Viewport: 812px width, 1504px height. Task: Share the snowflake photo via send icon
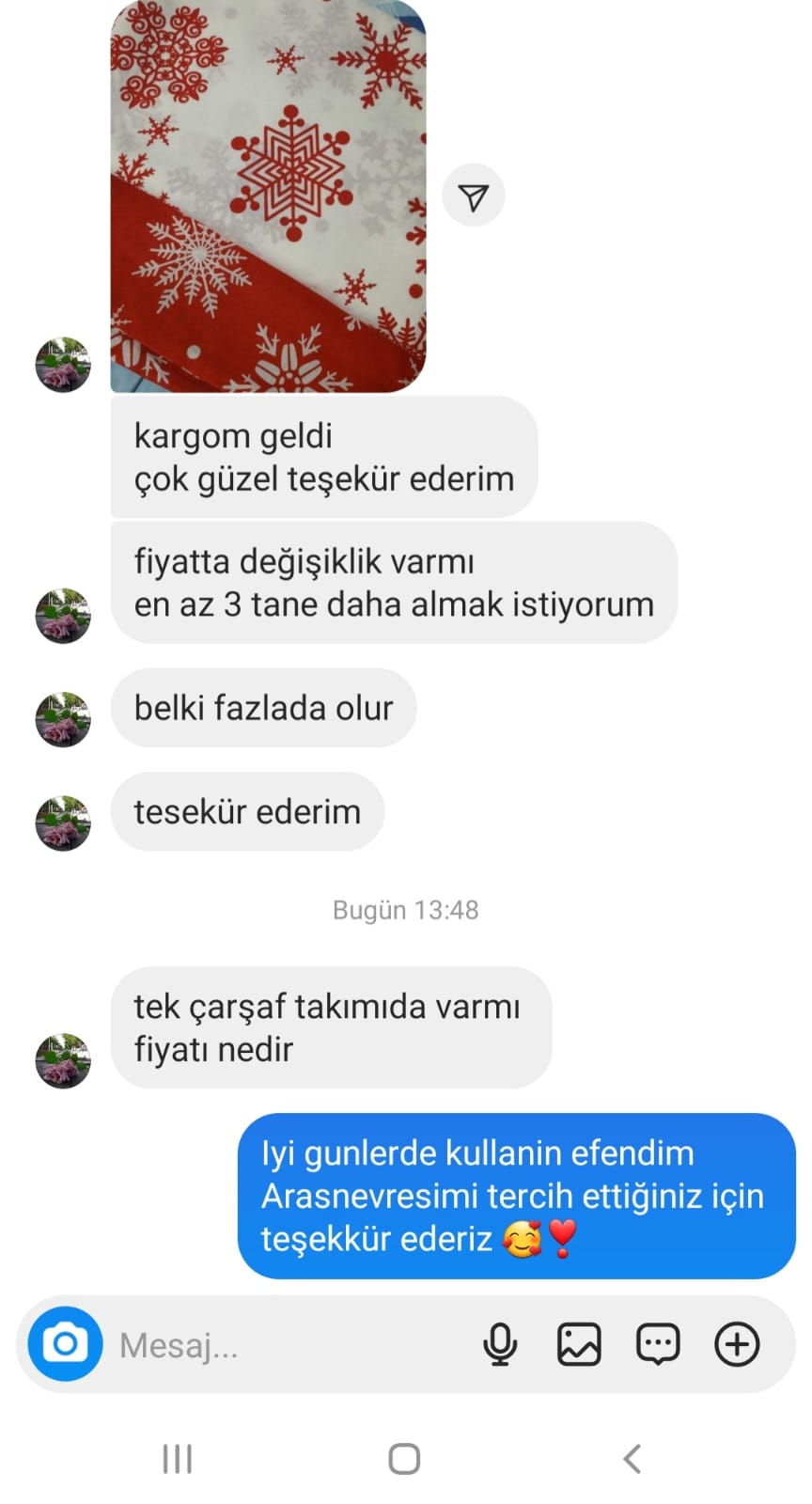474,196
